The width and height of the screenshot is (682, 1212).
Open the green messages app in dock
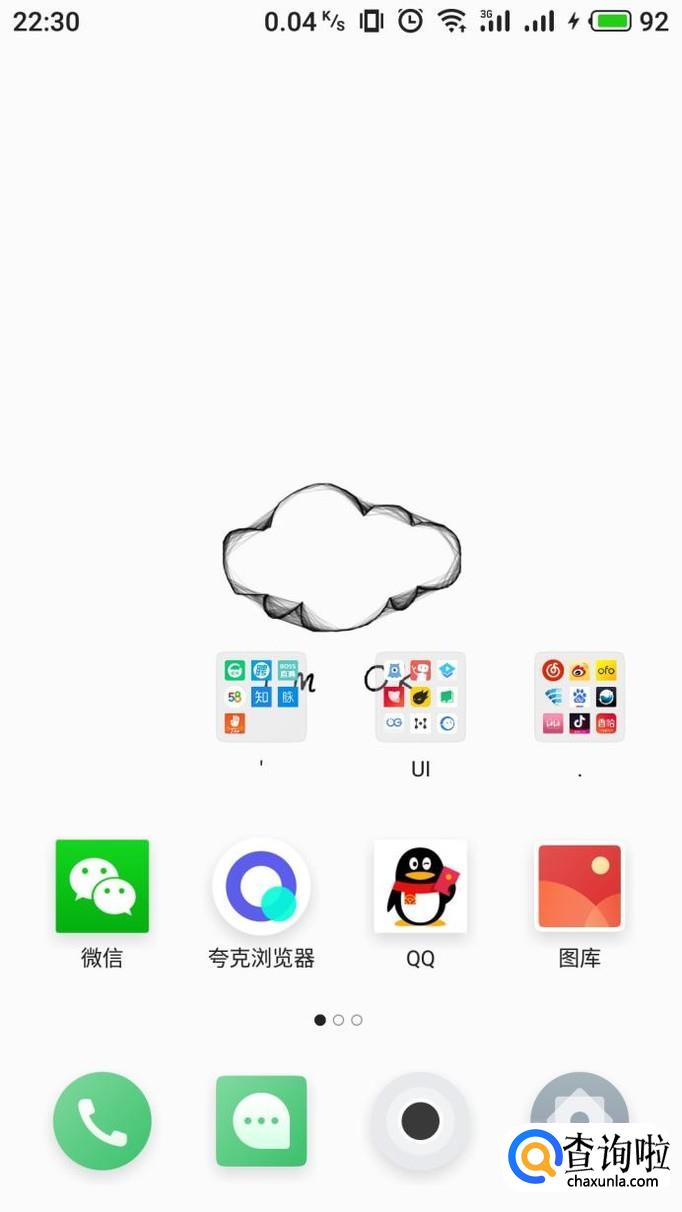click(261, 1121)
